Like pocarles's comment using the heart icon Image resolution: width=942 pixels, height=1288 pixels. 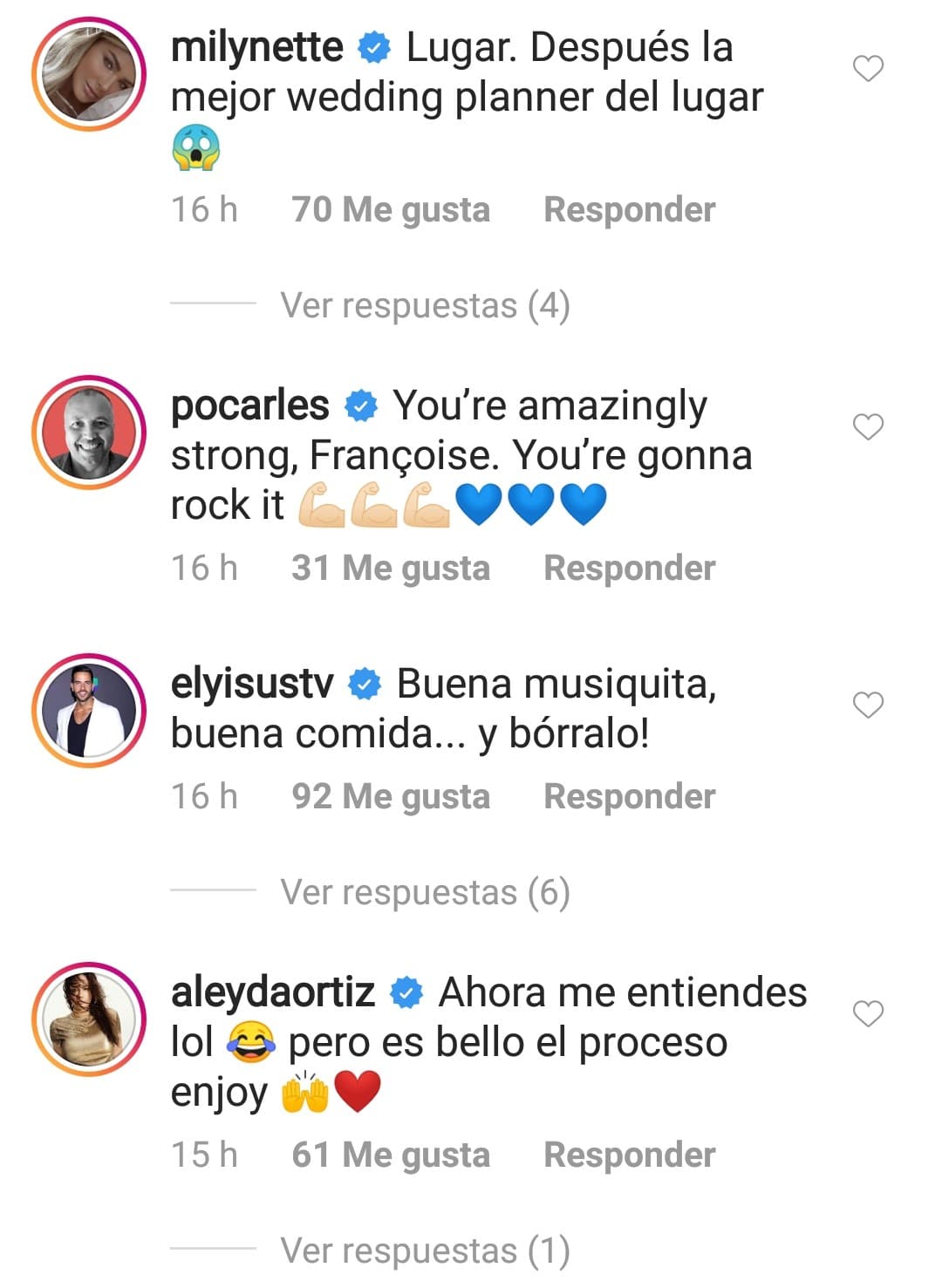coord(867,427)
